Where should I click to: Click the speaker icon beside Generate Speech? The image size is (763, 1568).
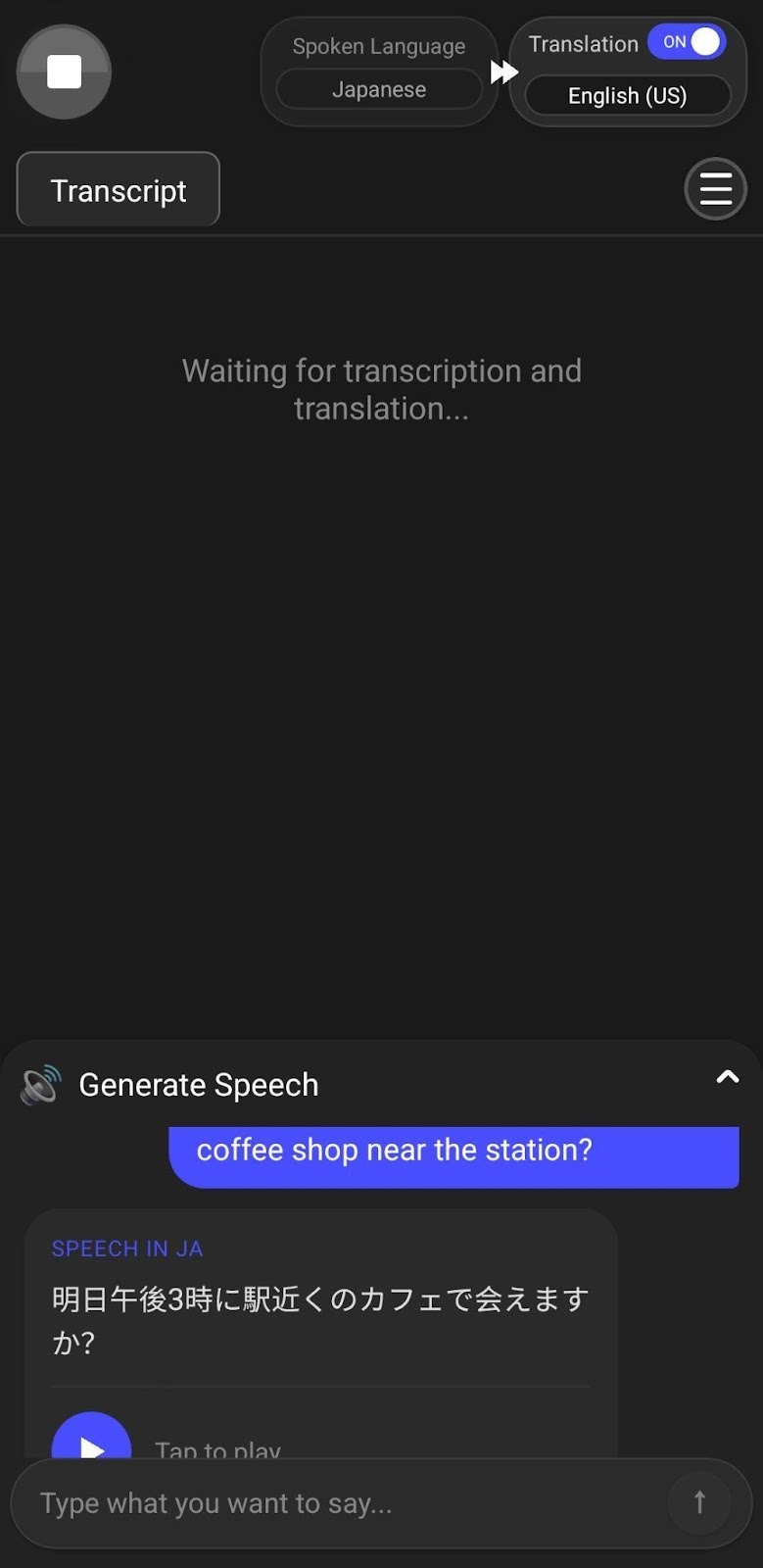pos(40,1084)
